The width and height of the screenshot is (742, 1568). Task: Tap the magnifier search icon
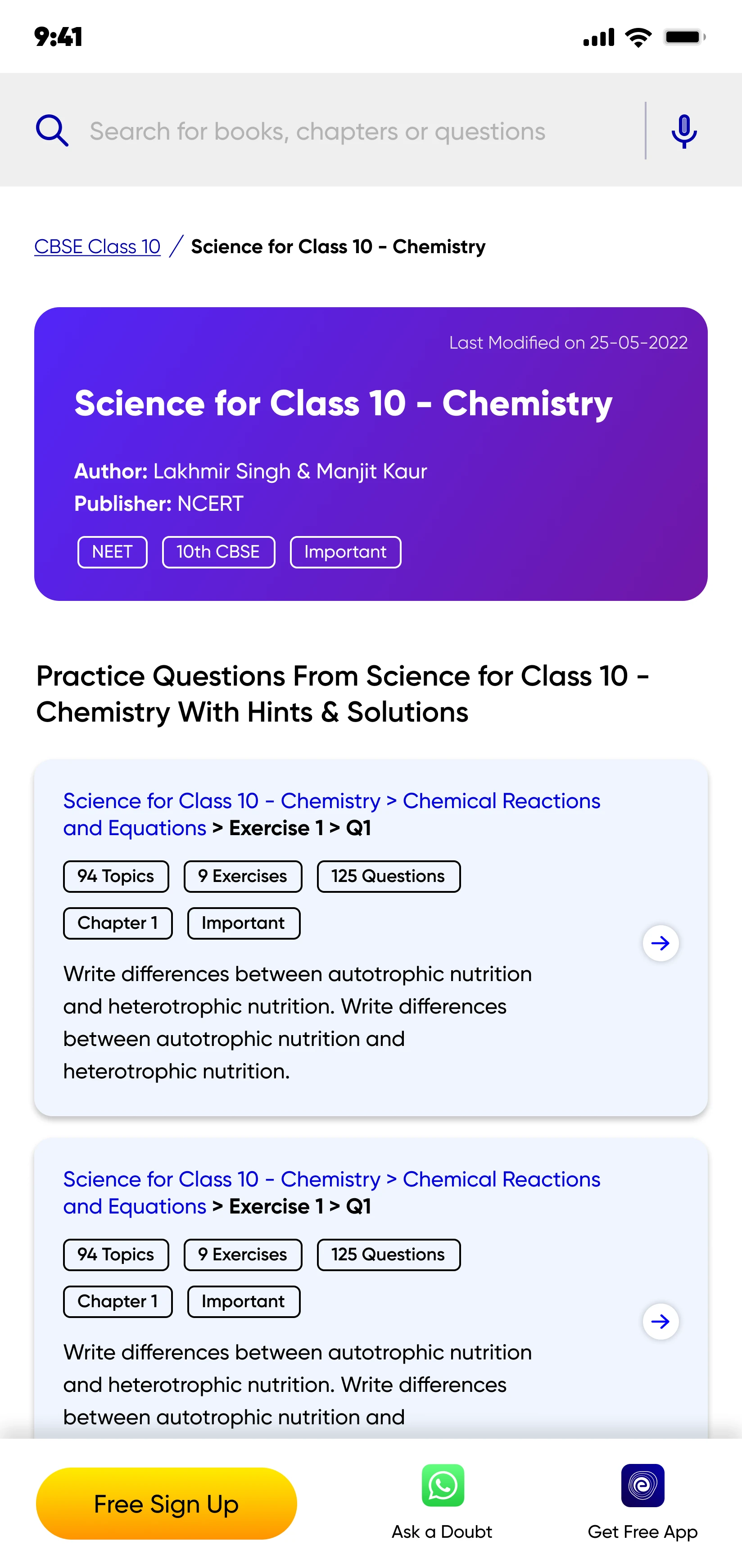pos(52,130)
